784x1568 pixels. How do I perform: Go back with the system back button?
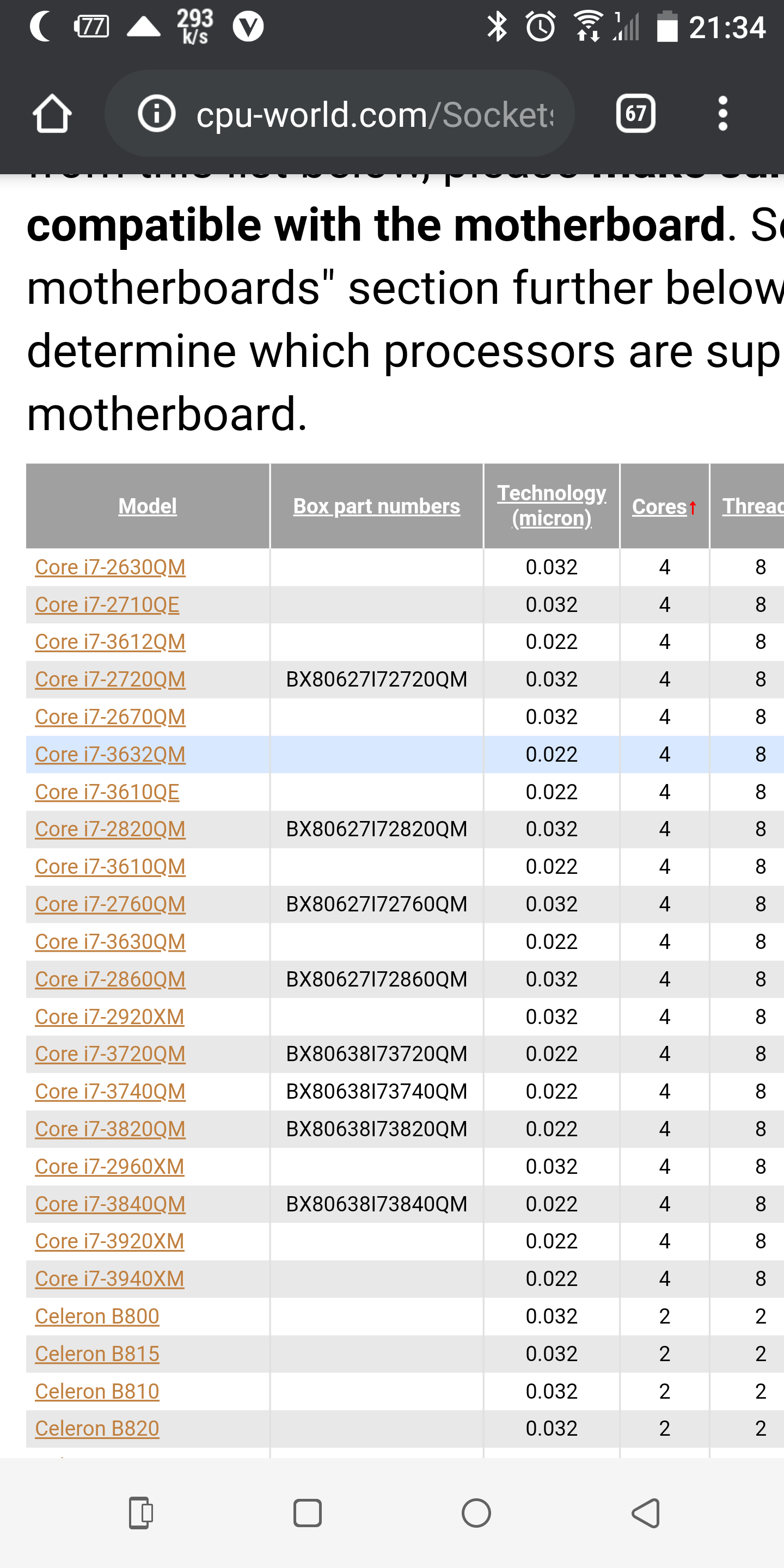tap(646, 1513)
